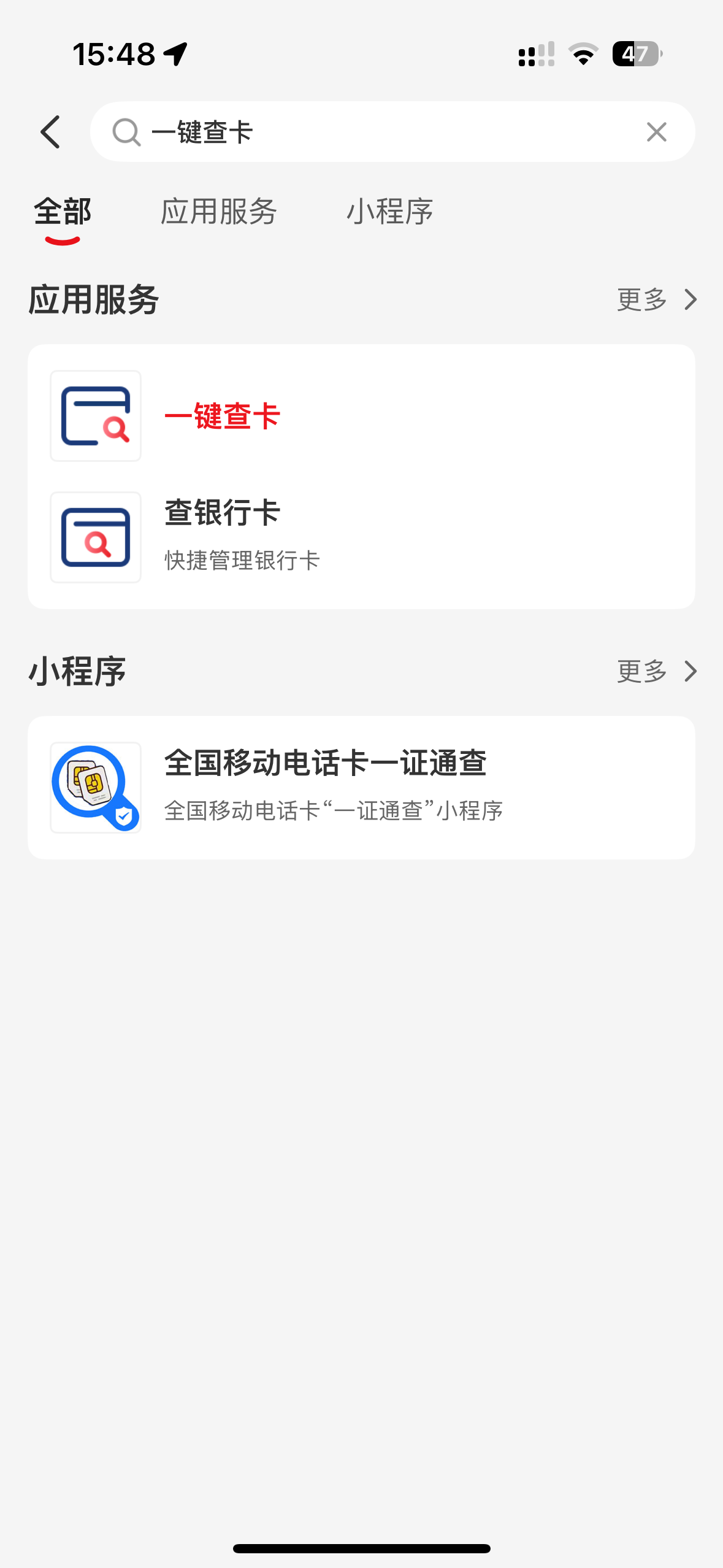Open the 一键查卡 service
The image size is (723, 1568).
point(361,416)
